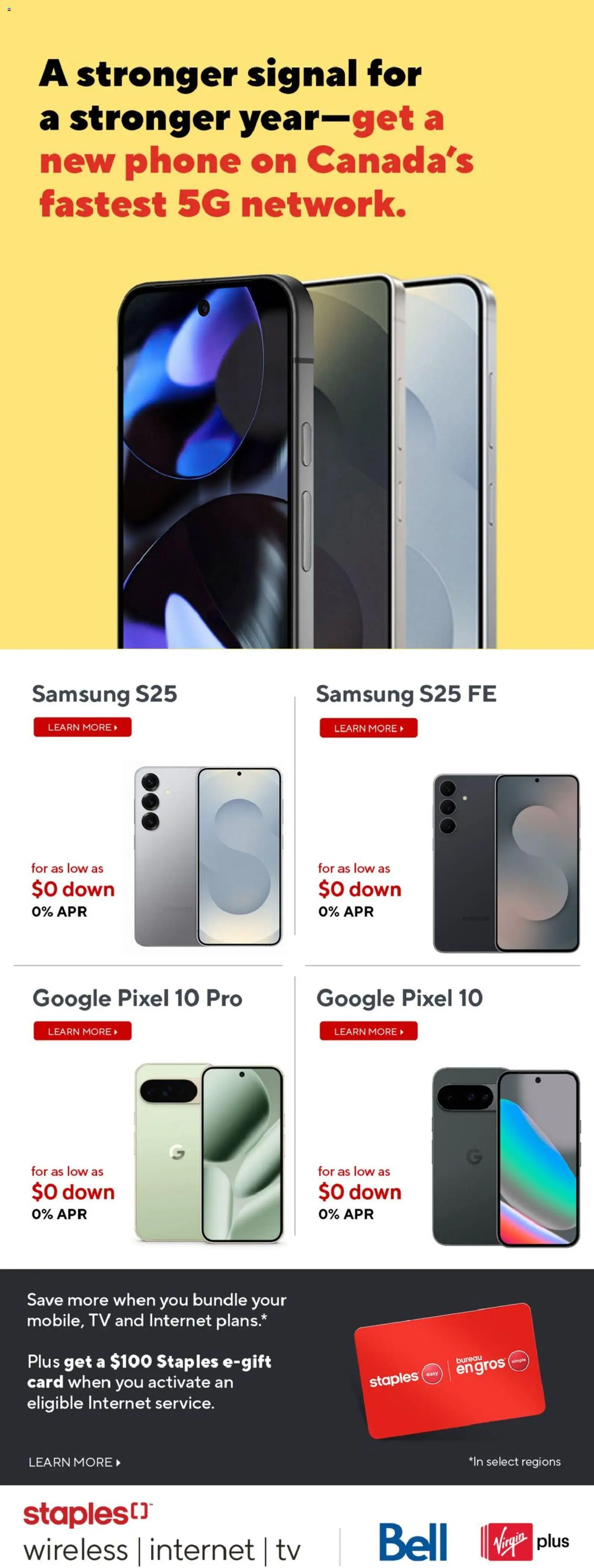This screenshot has width=594, height=1568.
Task: Click the Bell logo at the bottom
Action: click(413, 1540)
